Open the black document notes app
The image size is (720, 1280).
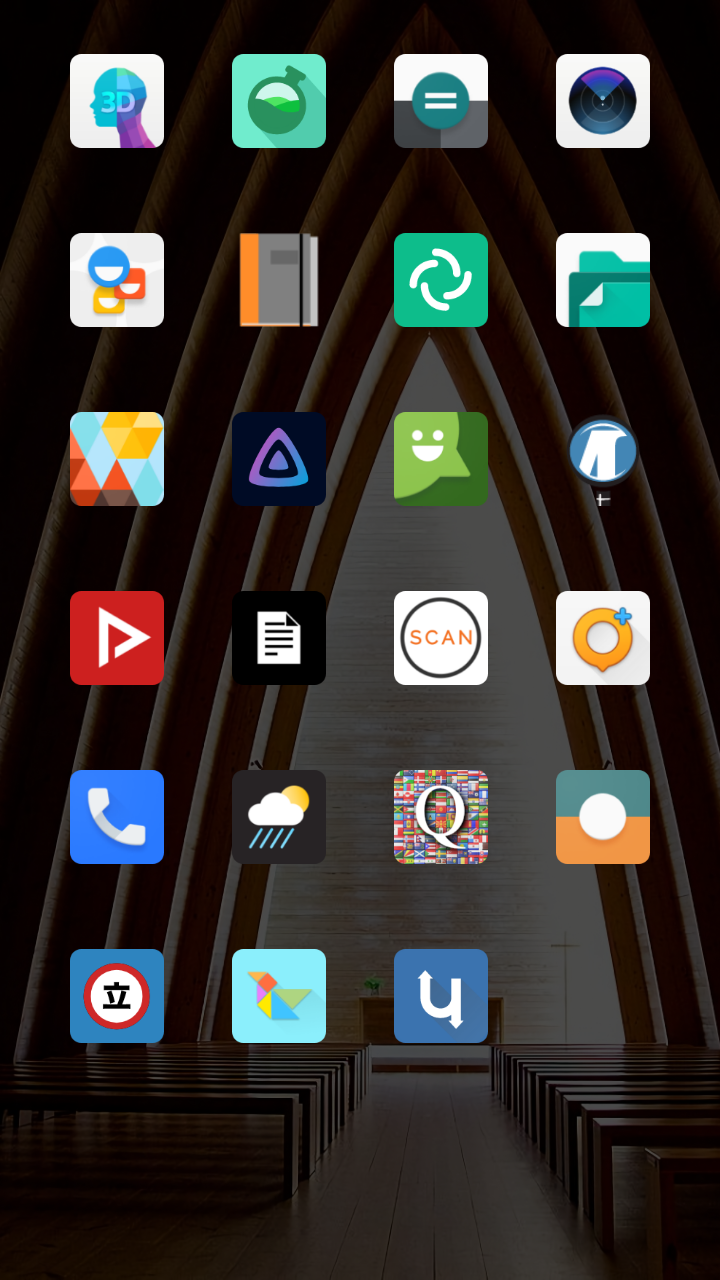click(279, 638)
